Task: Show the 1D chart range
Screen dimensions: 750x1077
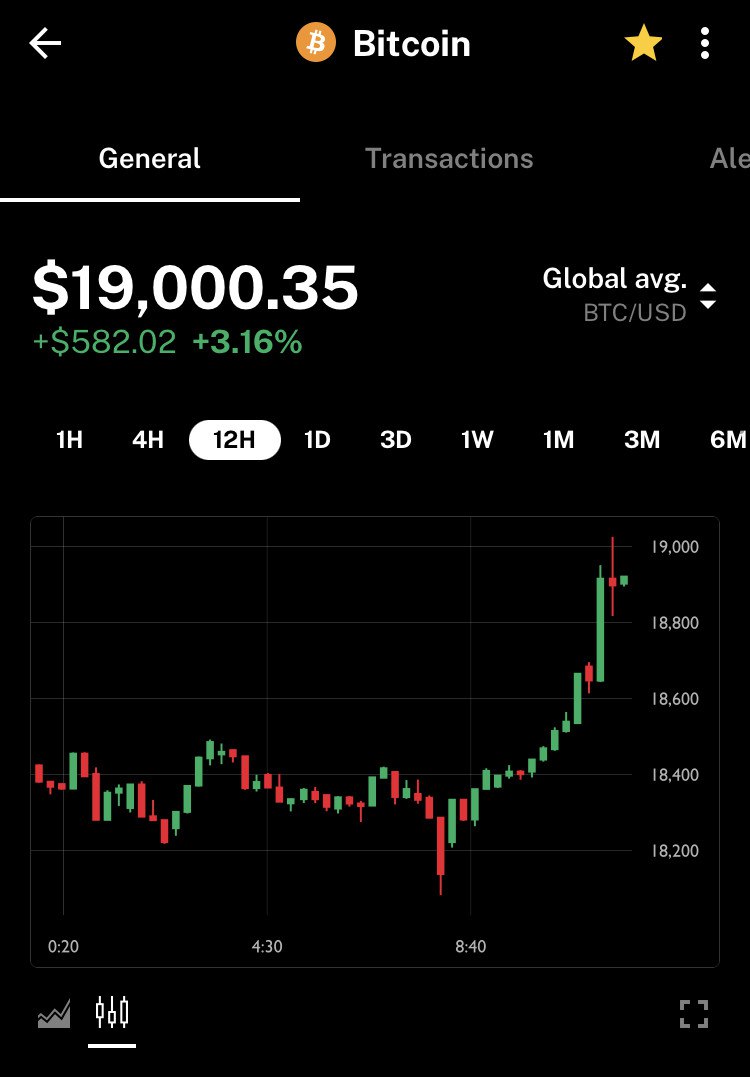Action: (x=317, y=440)
